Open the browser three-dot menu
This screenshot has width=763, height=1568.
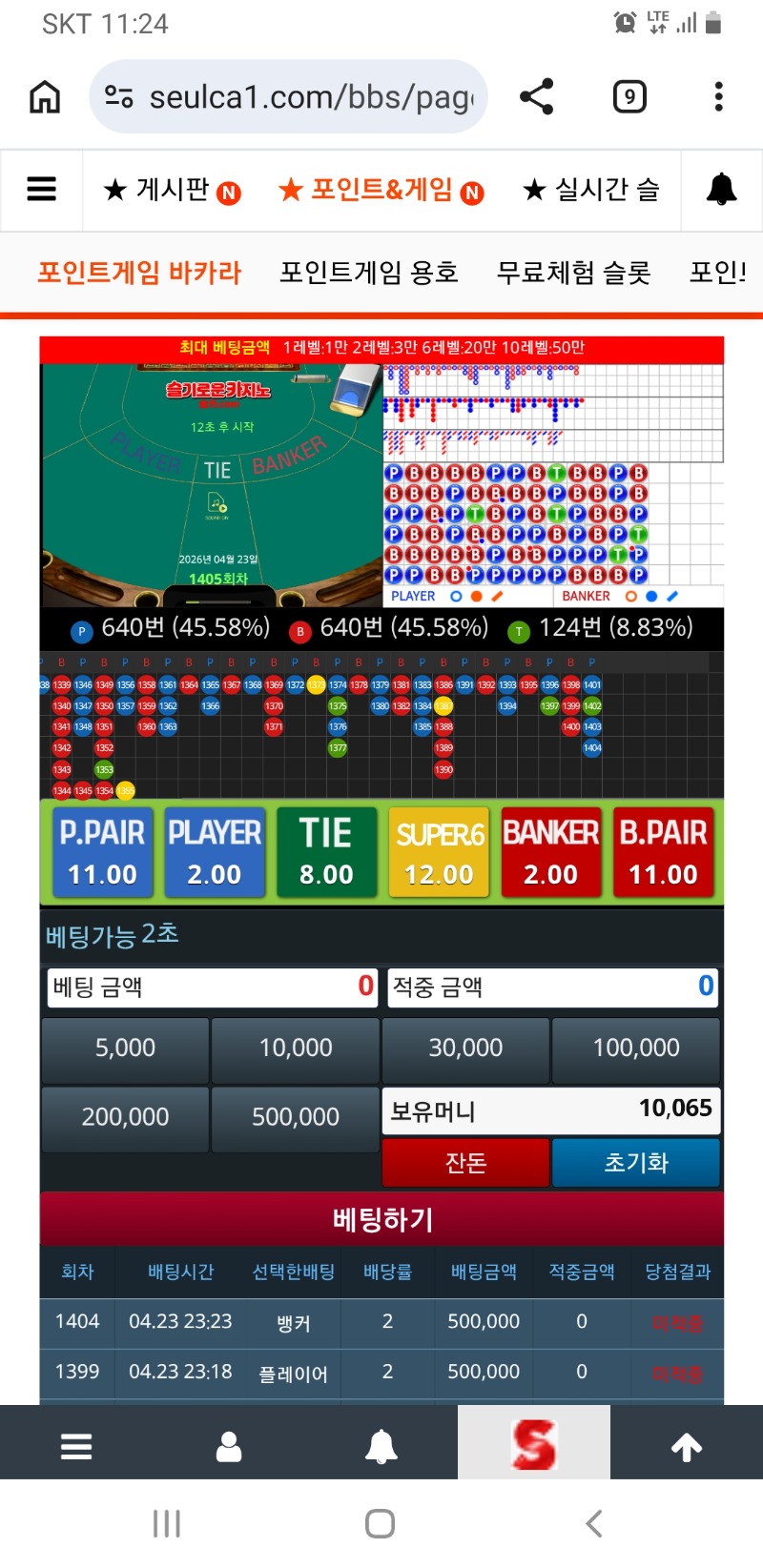click(x=718, y=95)
